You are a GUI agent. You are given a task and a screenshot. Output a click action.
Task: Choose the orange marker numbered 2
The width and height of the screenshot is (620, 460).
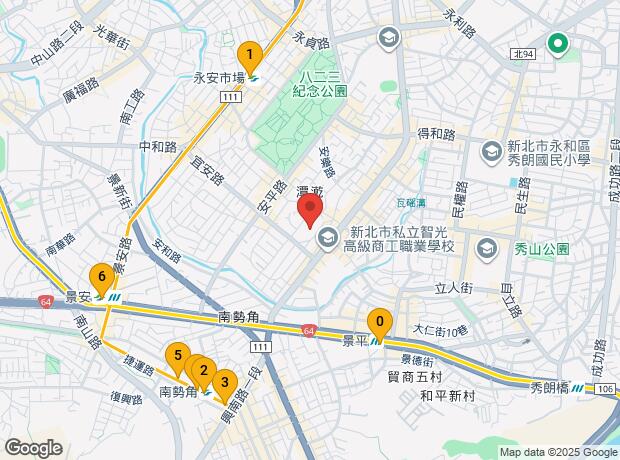pos(205,373)
